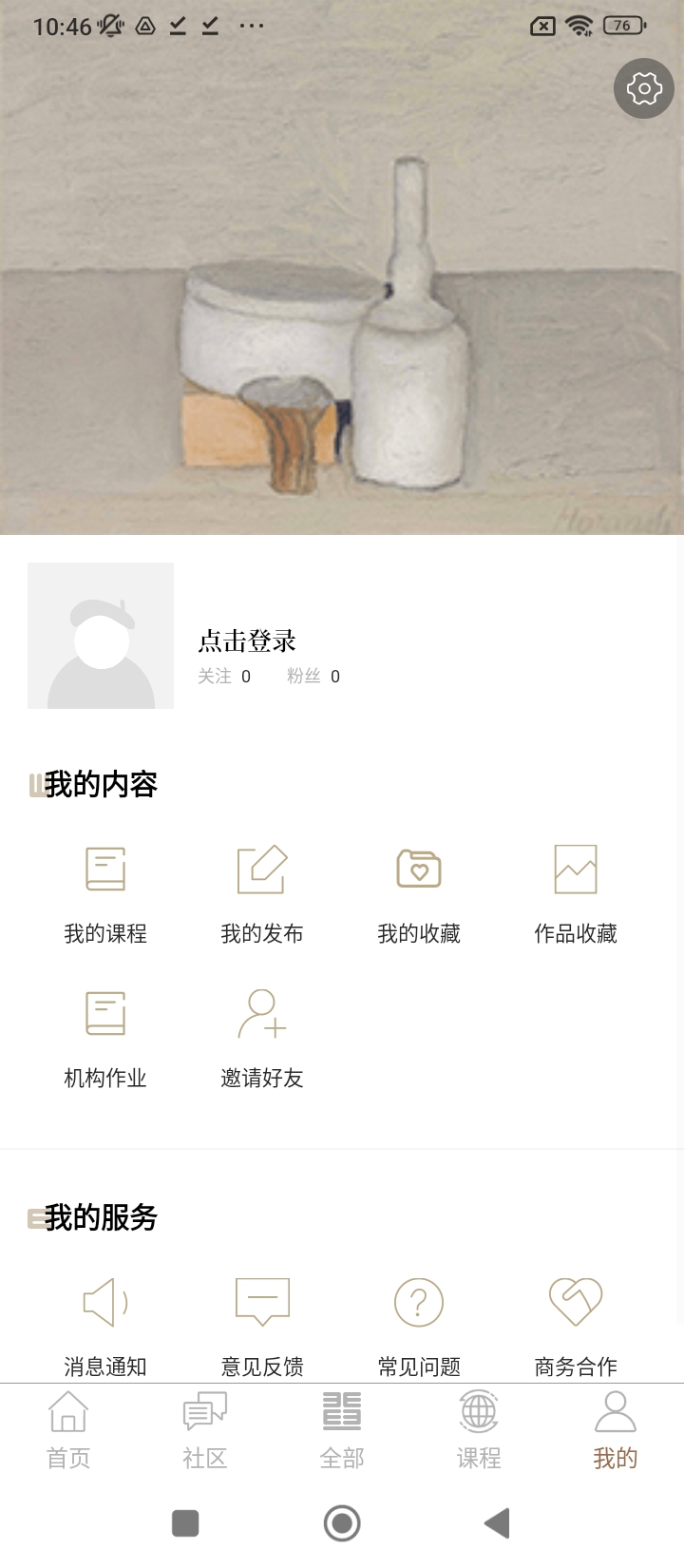This screenshot has height=1568, width=684.
Task: Tap 点击登录 to log in
Action: 247,641
